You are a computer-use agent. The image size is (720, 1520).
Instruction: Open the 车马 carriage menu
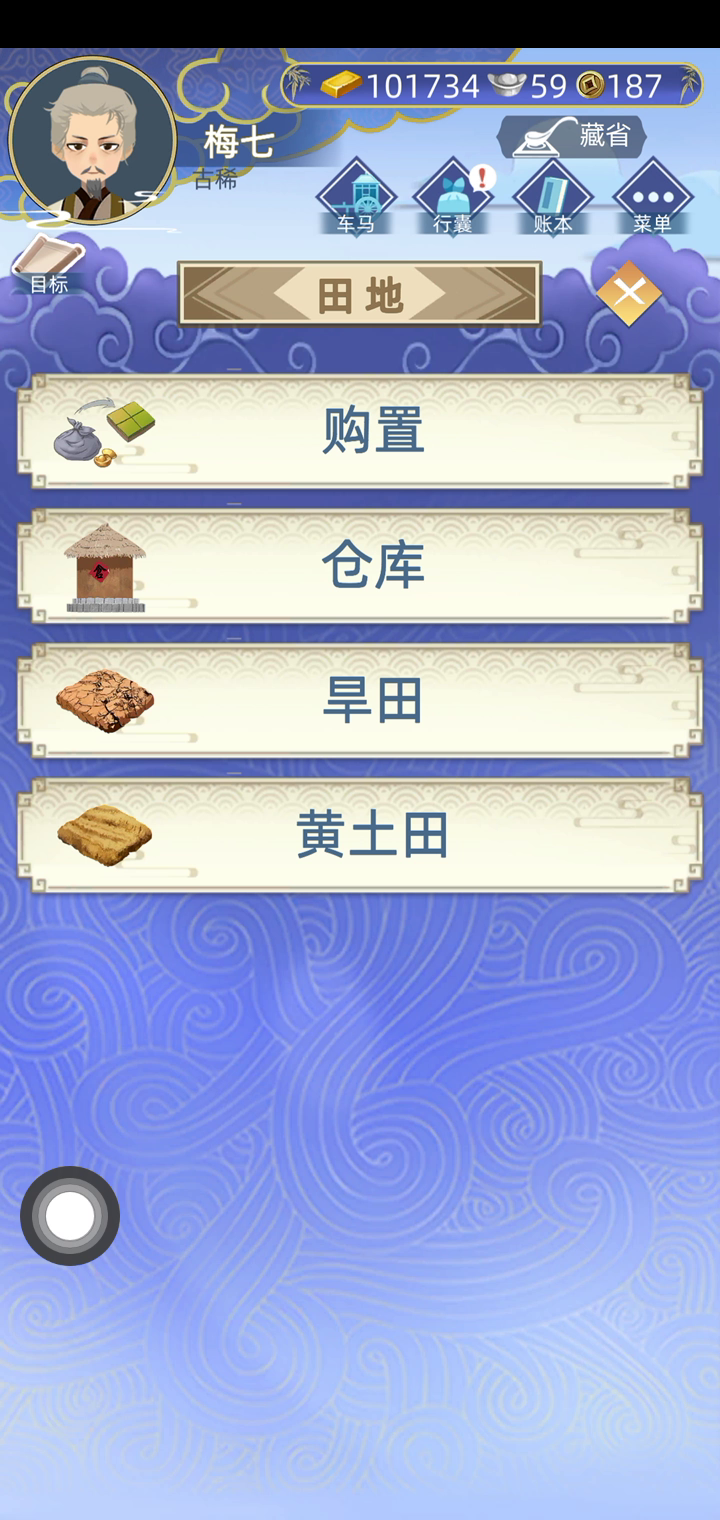(356, 196)
